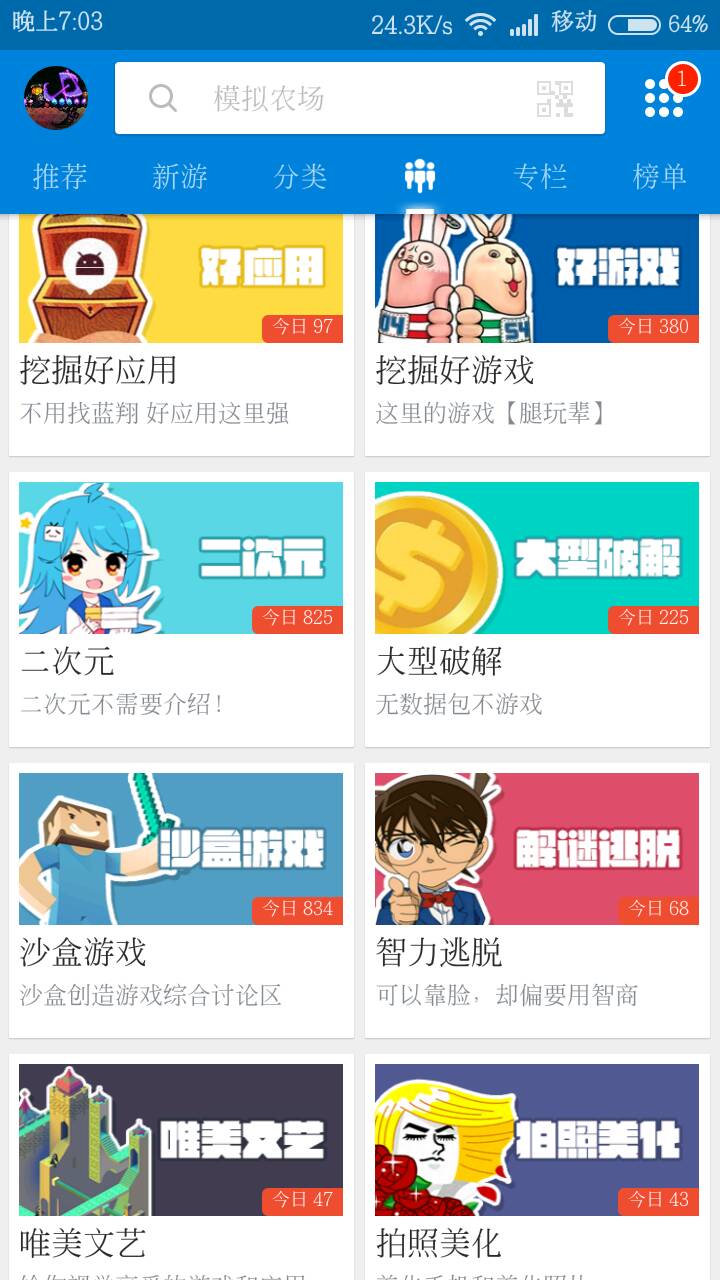Open the 拍照美化 card
The height and width of the screenshot is (1280, 720).
click(x=537, y=1165)
